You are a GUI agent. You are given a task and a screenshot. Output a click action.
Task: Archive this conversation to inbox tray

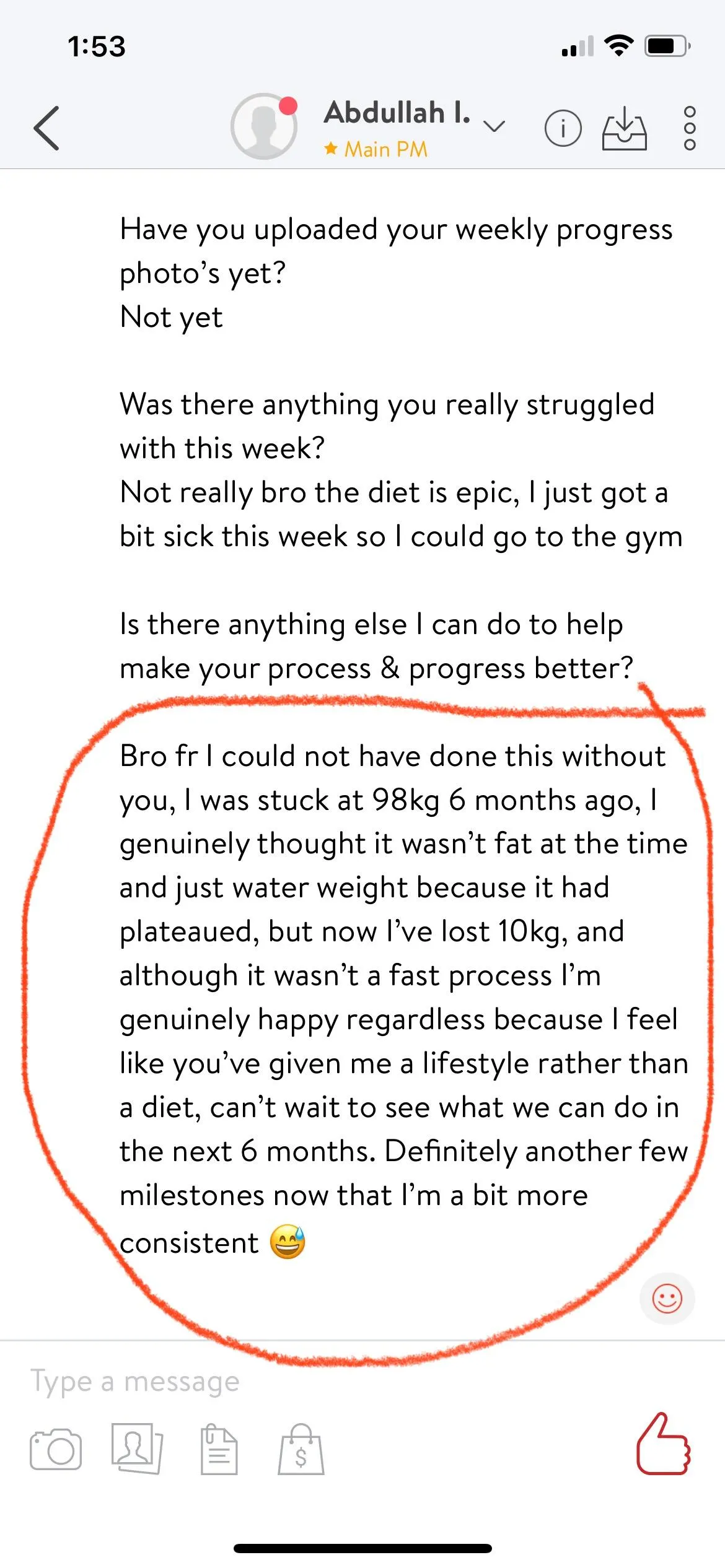click(625, 129)
